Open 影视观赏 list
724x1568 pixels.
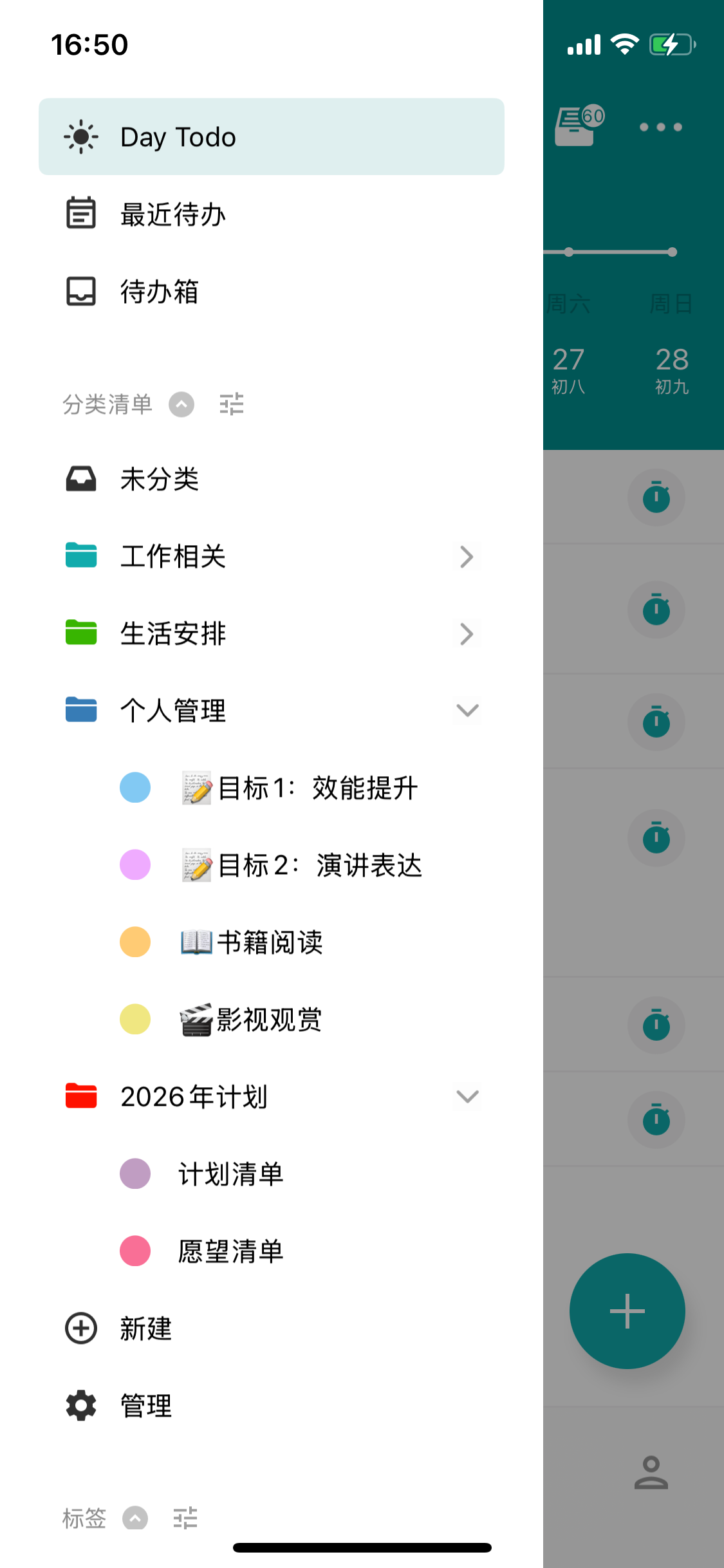coord(300,1020)
